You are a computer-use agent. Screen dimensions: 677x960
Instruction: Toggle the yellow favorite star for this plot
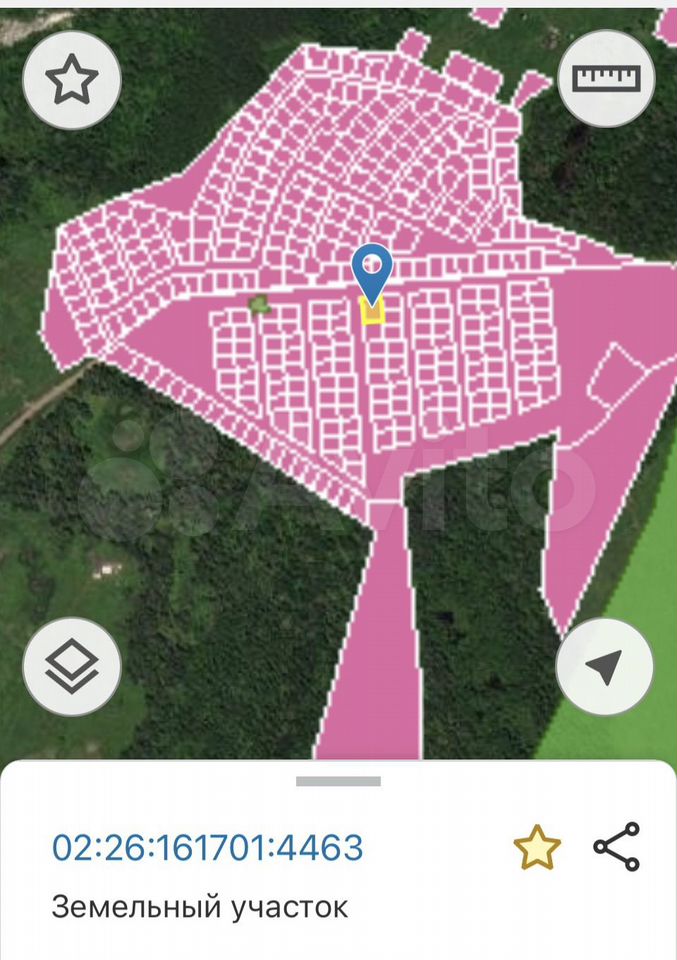(537, 848)
